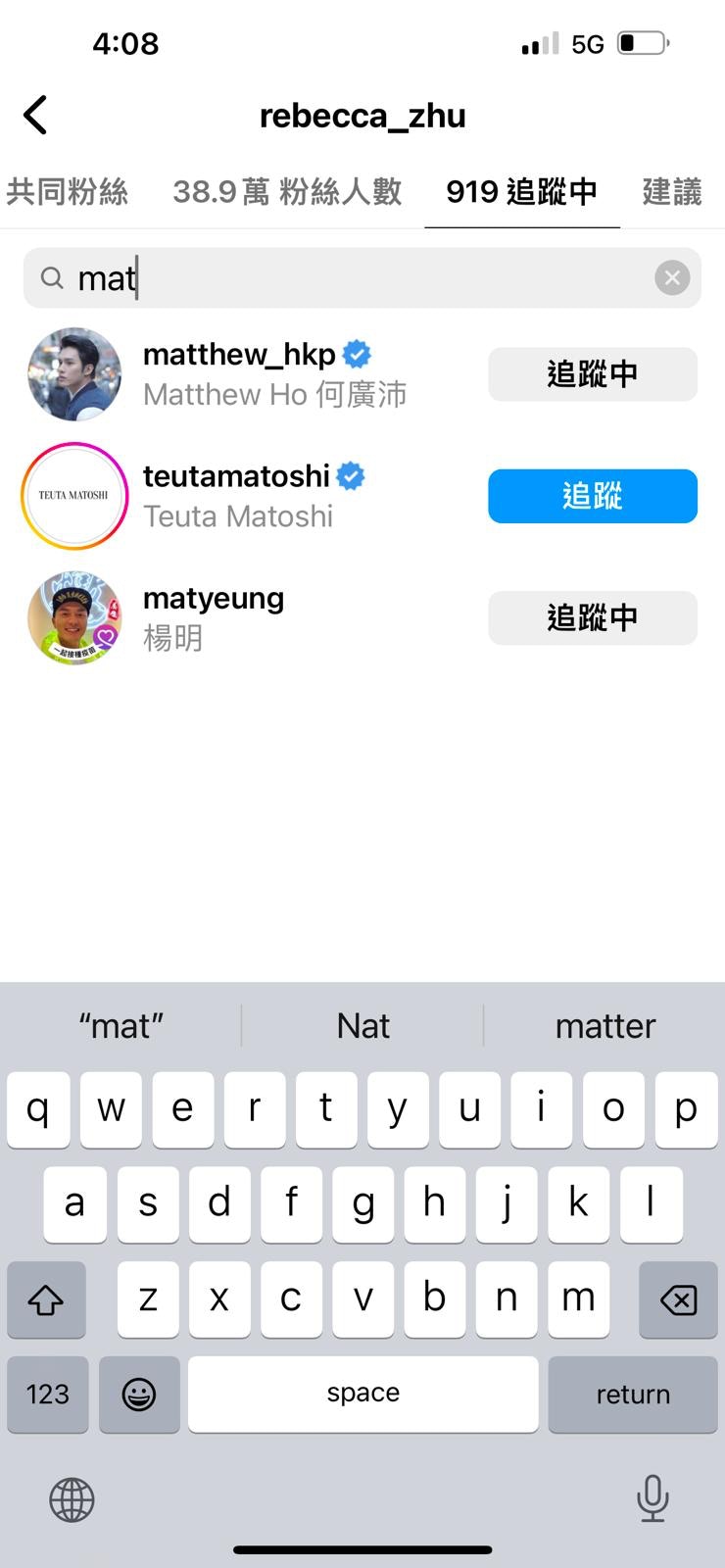The image size is (725, 1568).
Task: Tap 追蹤中 next to matyeung
Action: pos(593,617)
